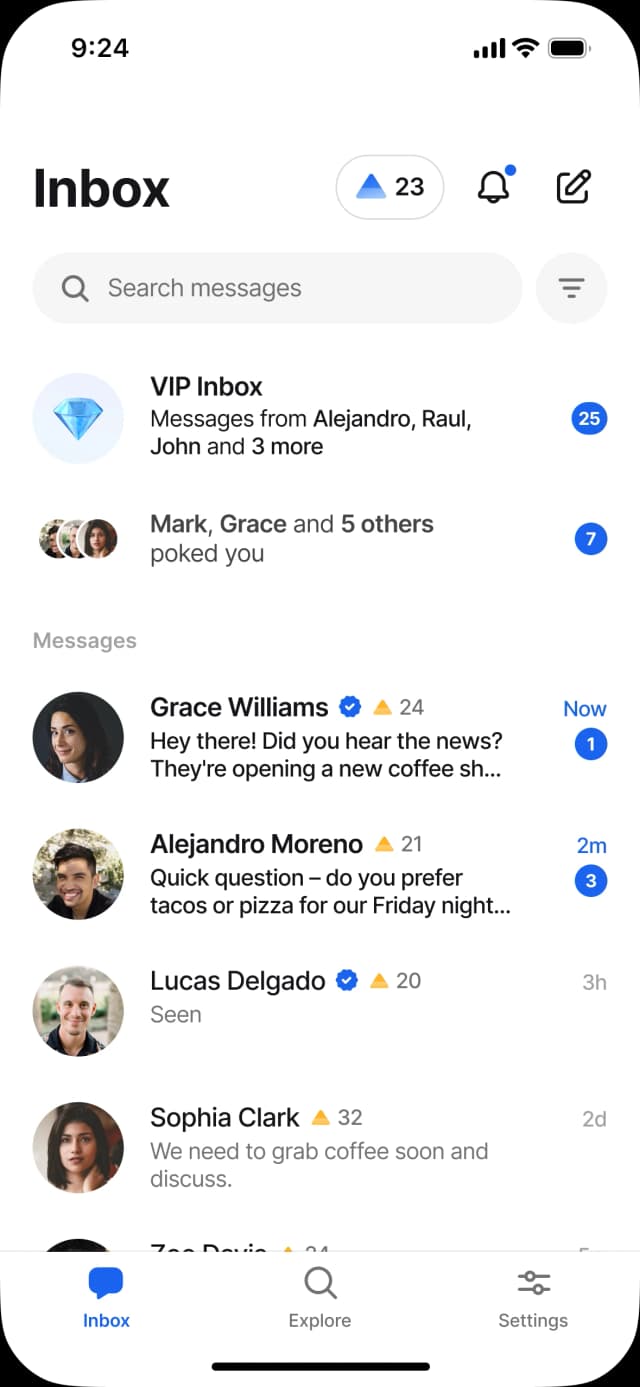The image size is (640, 1387).
Task: Tap the points badge showing 23
Action: [390, 187]
